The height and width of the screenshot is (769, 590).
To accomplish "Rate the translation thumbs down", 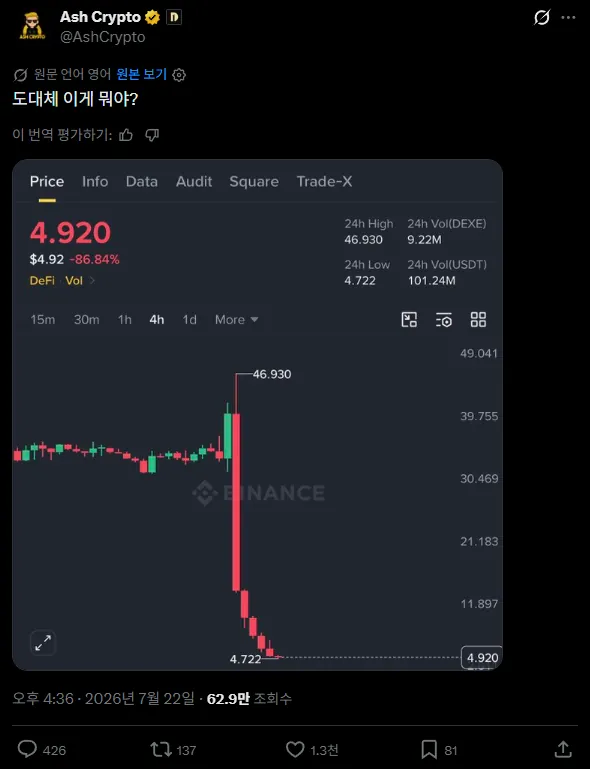I will 152,135.
